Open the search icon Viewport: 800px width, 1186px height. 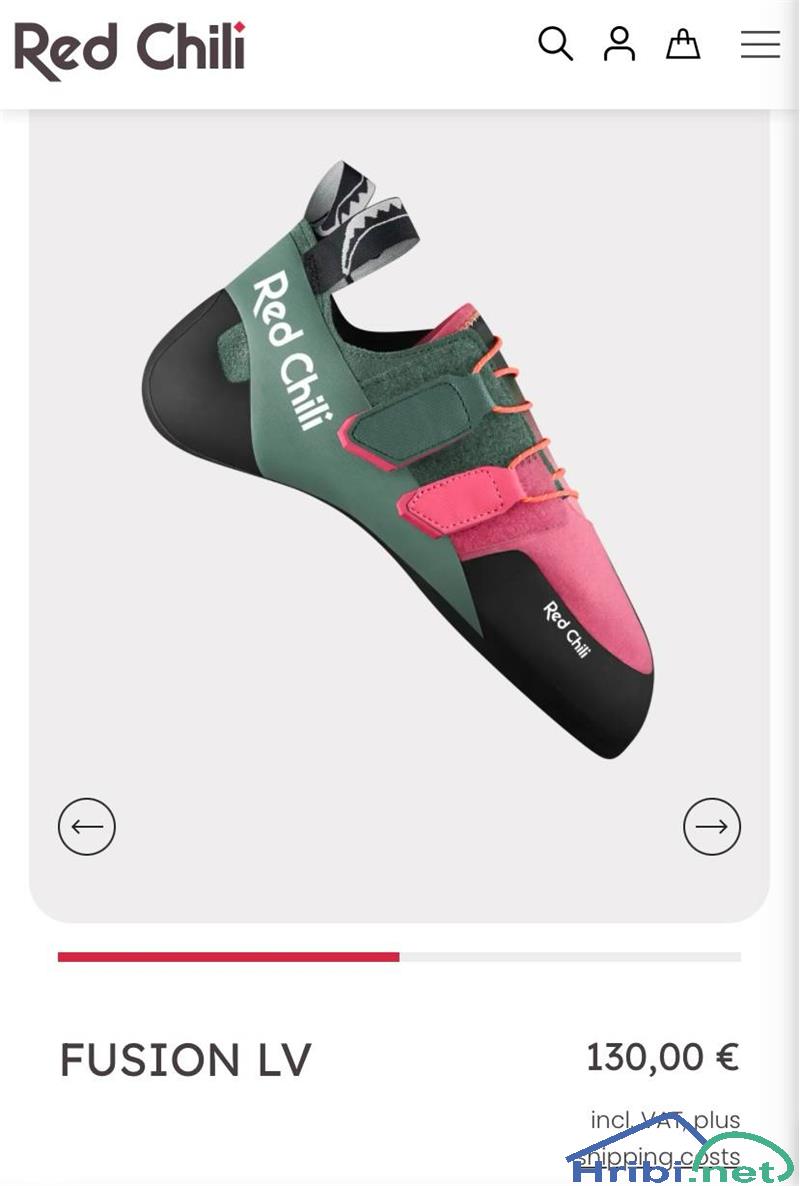point(555,44)
